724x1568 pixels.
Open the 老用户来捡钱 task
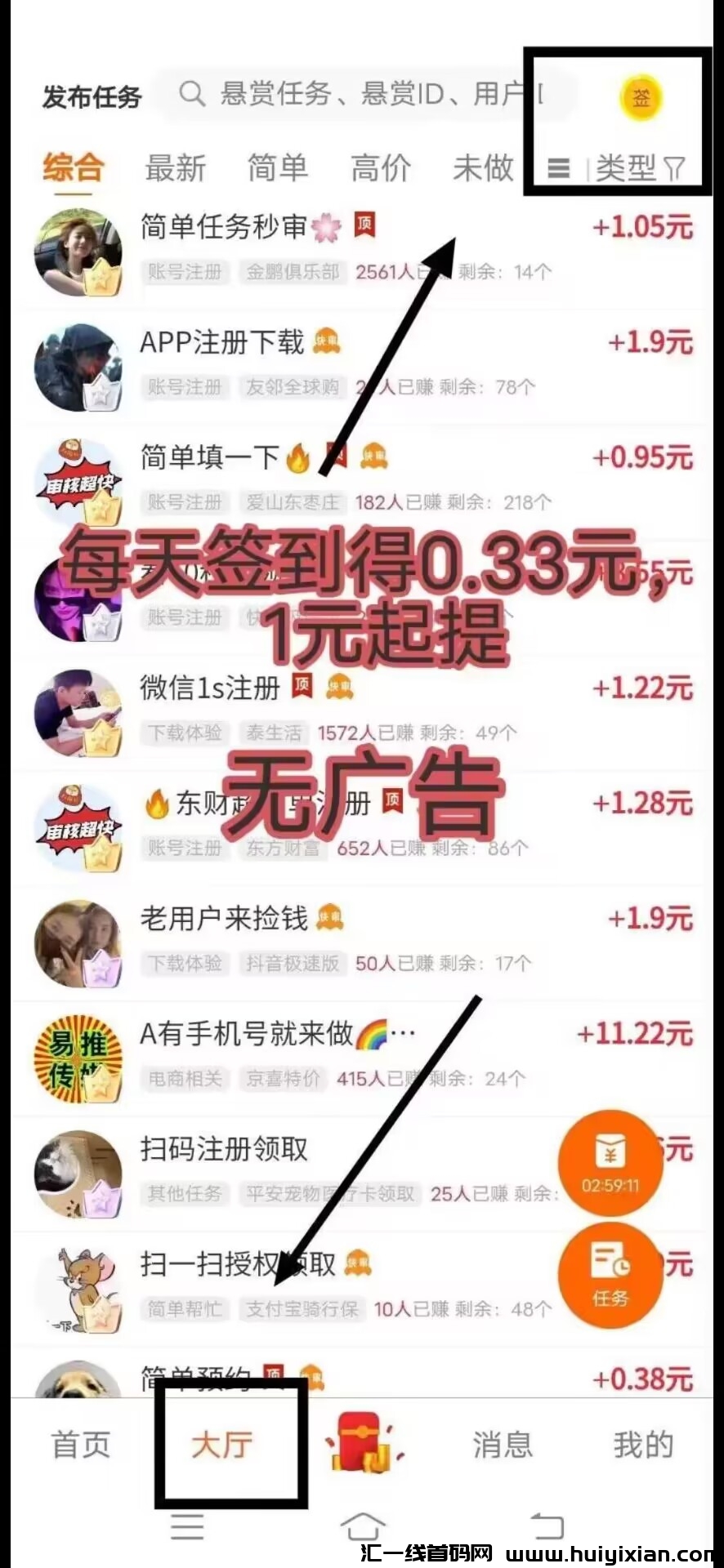224,919
